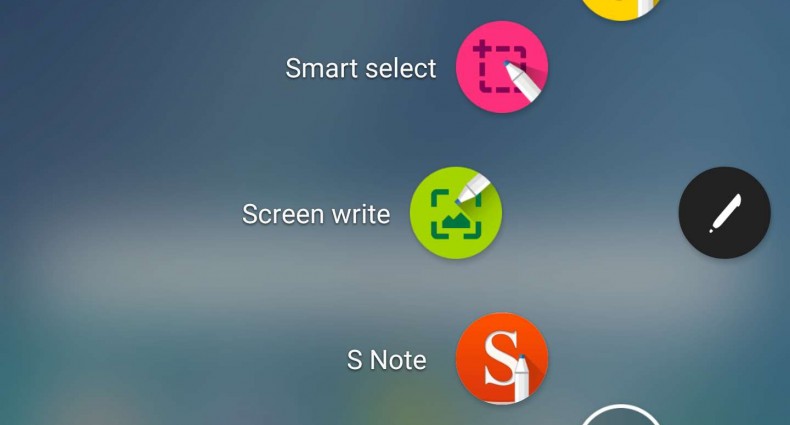Open Smart select
The image size is (790, 425).
pyautogui.click(x=501, y=67)
